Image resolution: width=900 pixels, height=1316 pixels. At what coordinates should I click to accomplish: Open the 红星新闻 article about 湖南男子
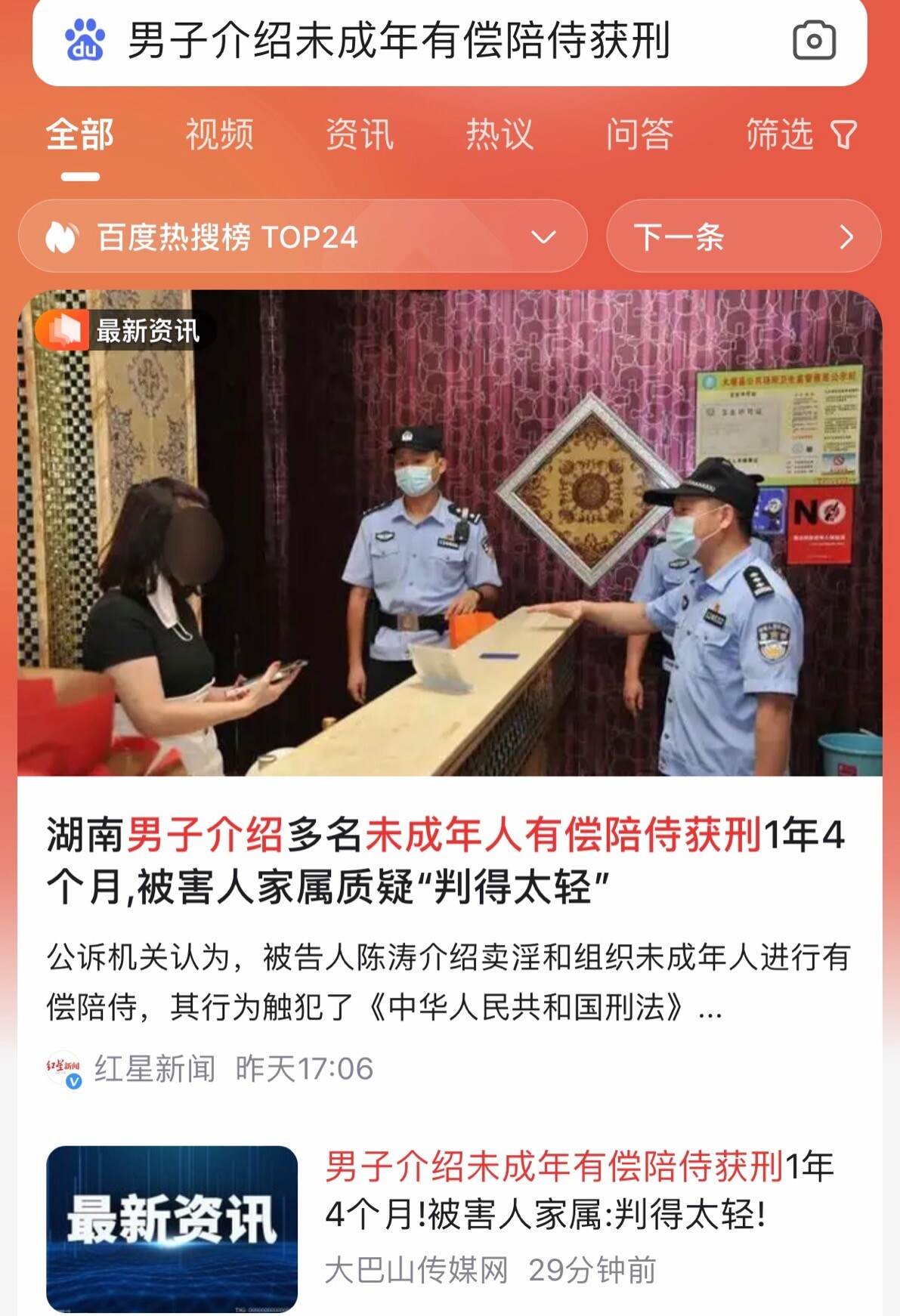click(x=446, y=861)
